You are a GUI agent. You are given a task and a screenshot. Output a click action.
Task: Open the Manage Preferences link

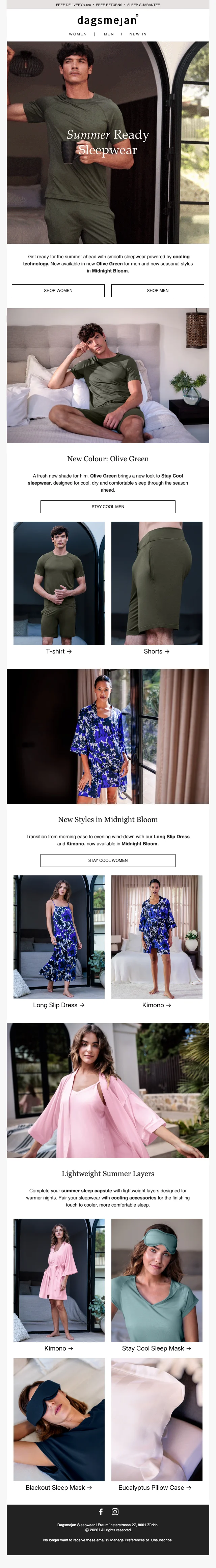127,1540
